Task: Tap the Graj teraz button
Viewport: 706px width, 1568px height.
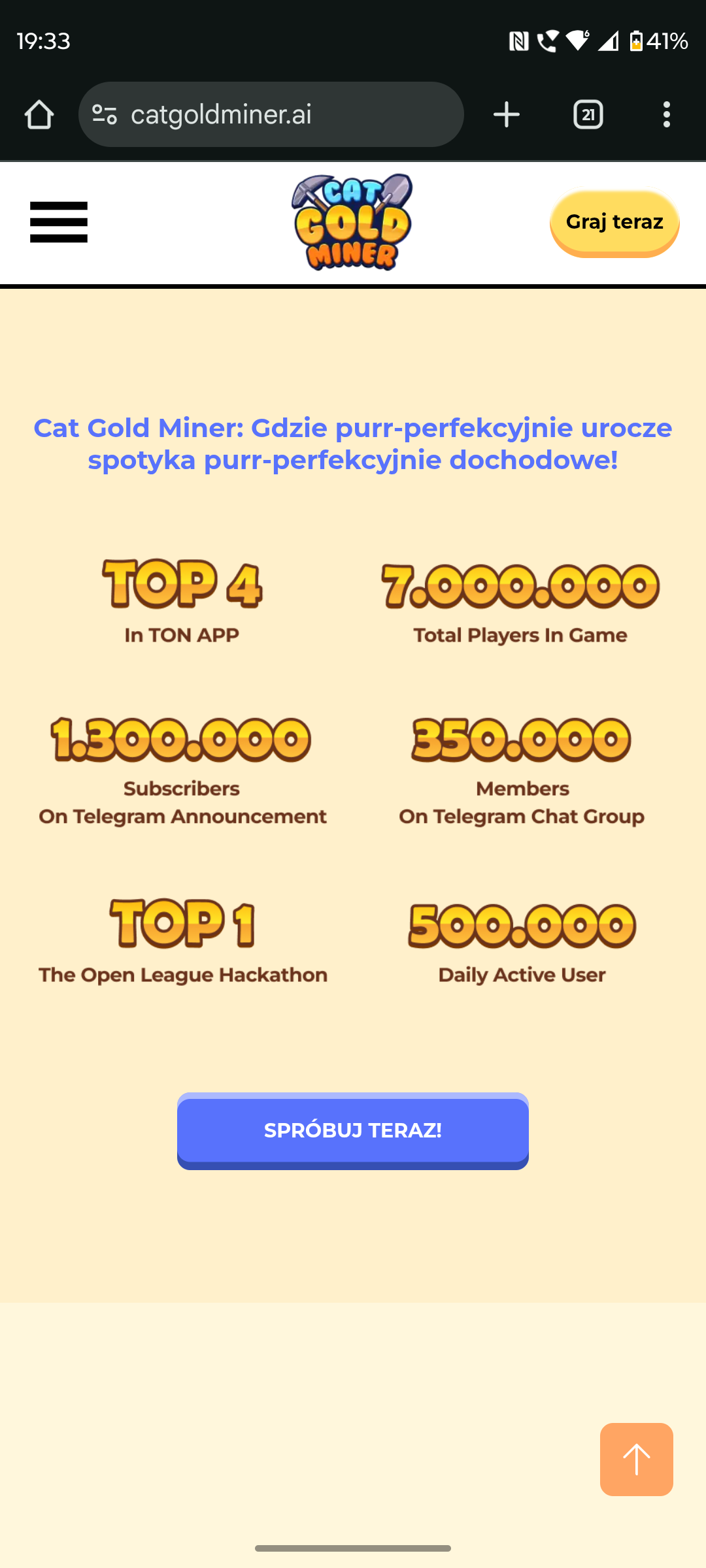Action: (x=614, y=223)
